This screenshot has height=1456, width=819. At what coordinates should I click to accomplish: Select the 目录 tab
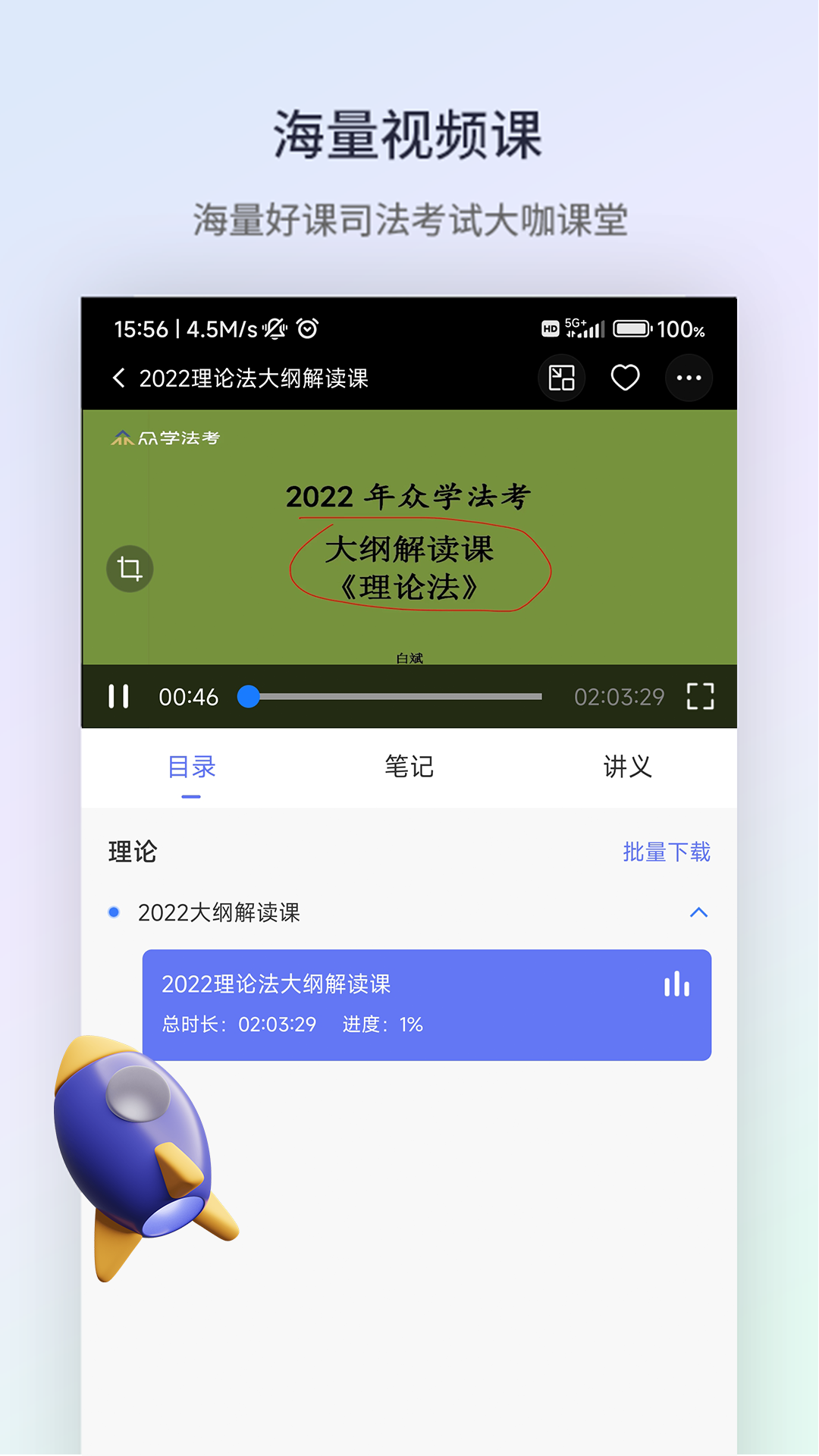point(189,767)
